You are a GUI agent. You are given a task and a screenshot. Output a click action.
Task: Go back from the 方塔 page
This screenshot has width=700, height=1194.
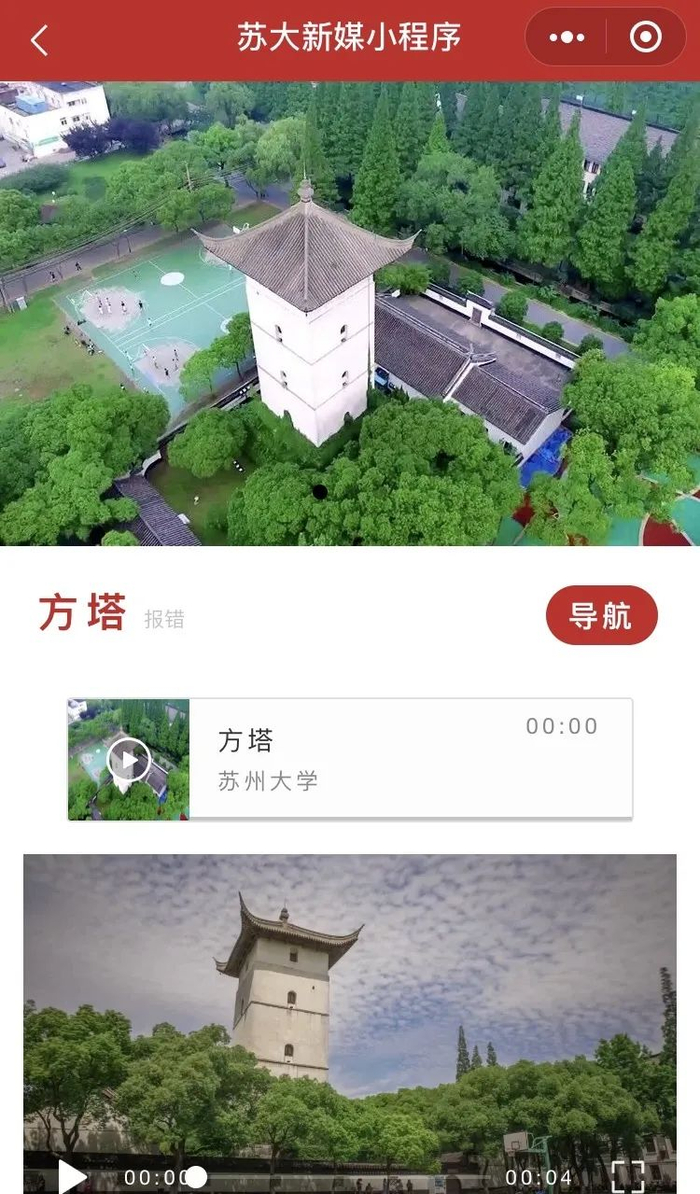pos(39,41)
